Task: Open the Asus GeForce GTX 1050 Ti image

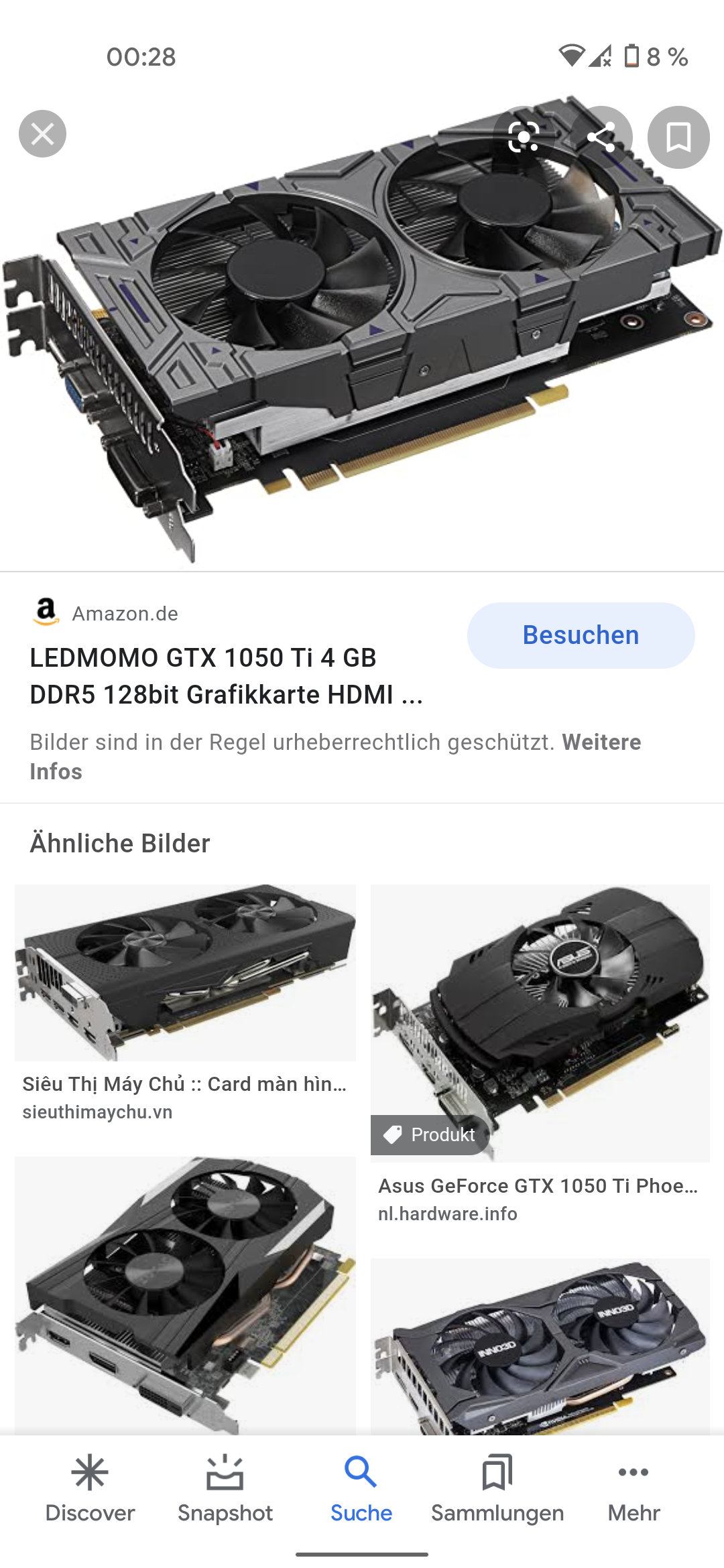Action: point(540,1023)
